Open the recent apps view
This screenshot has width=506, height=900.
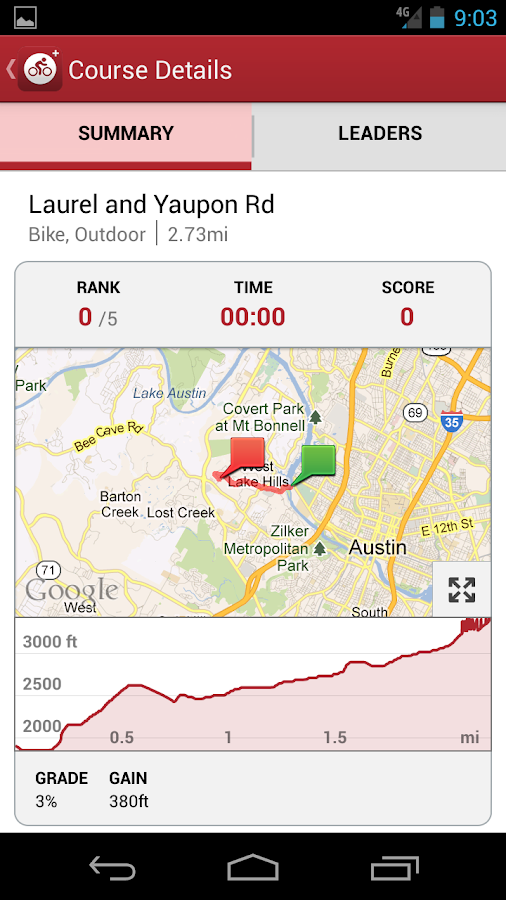pos(394,867)
